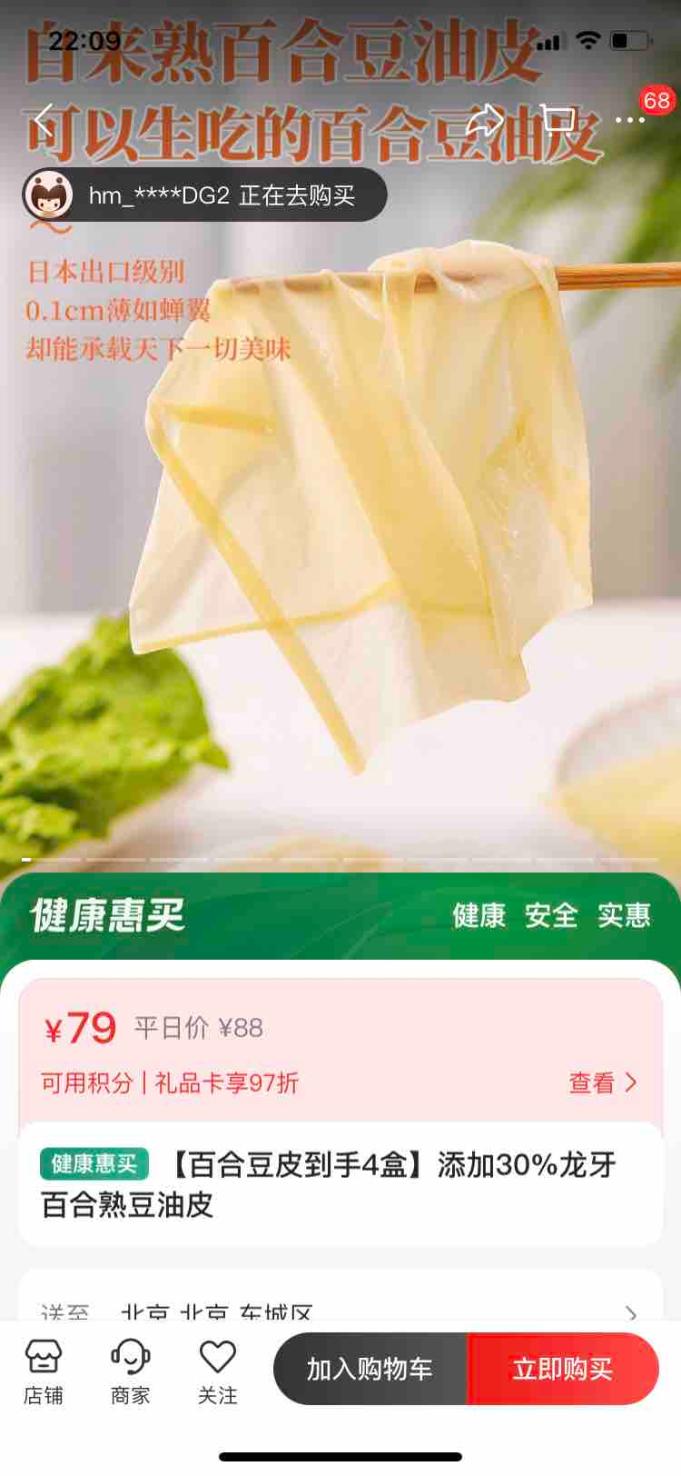The width and height of the screenshot is (681, 1476).
Task: Open the three-dot more menu
Action: [630, 120]
